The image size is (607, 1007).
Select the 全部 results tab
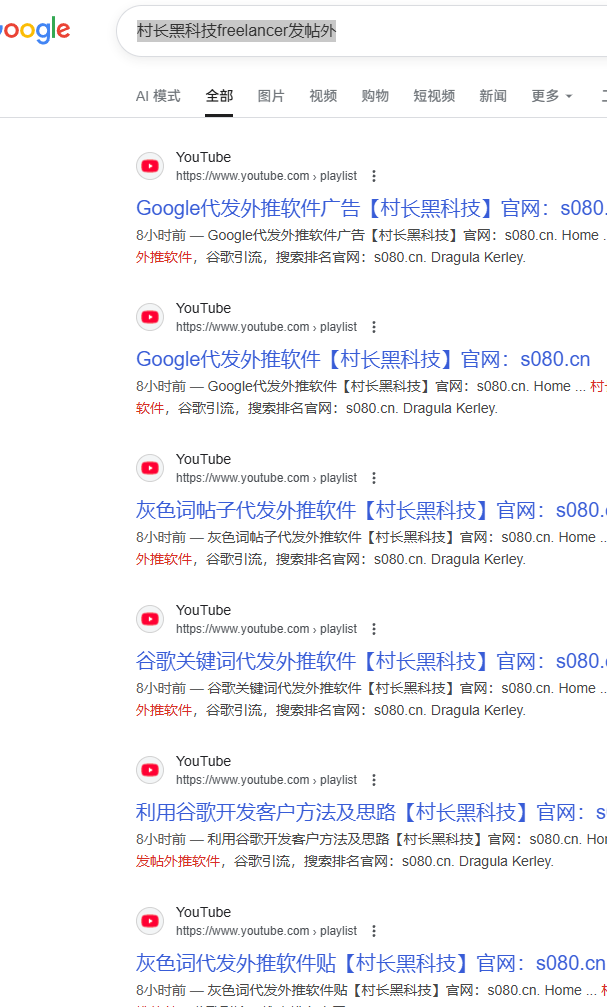click(219, 96)
